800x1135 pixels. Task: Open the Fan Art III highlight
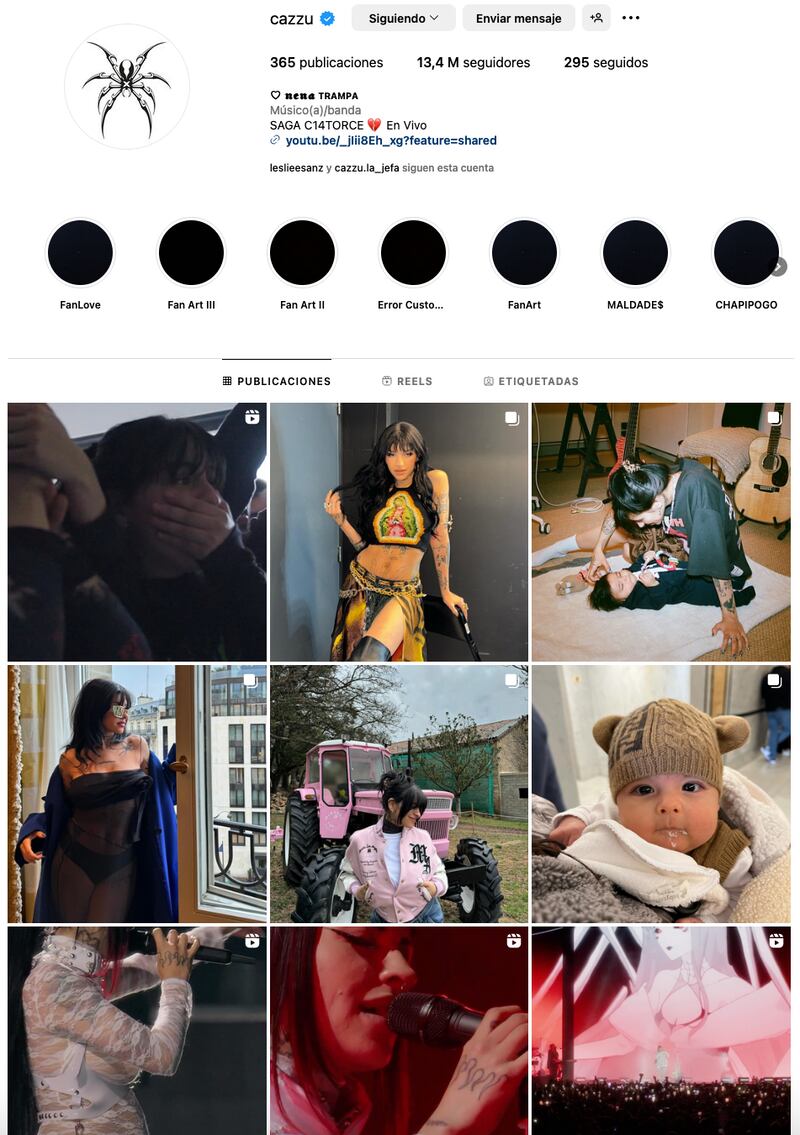191,253
